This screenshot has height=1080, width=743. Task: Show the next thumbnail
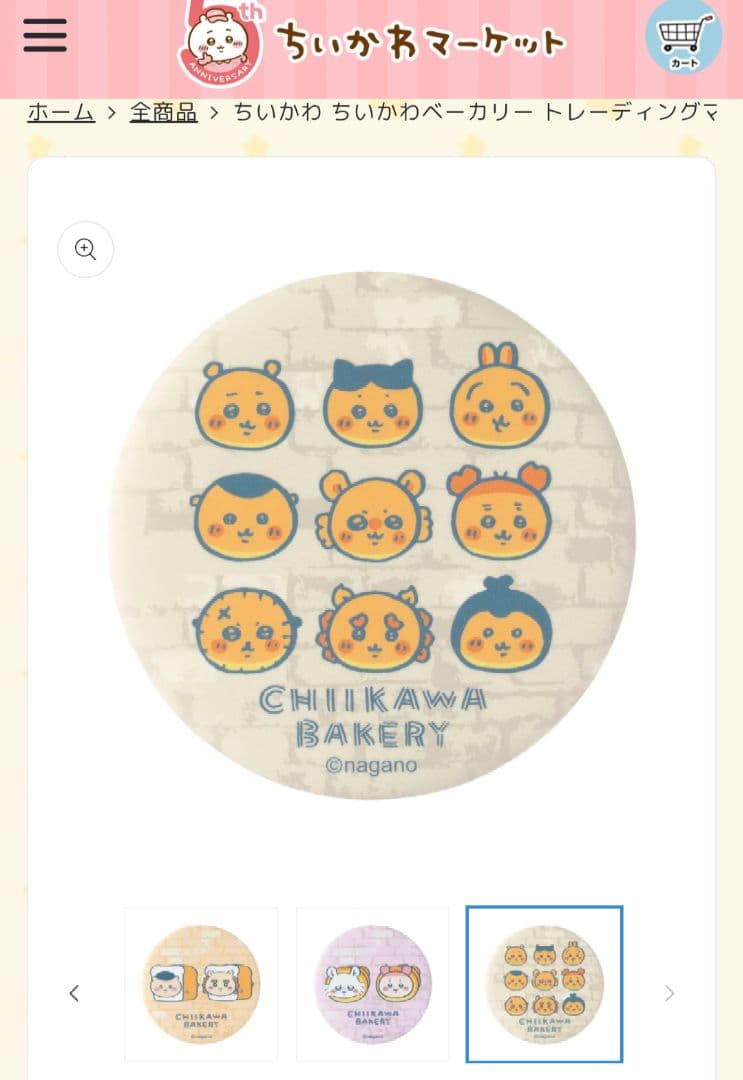[669, 993]
